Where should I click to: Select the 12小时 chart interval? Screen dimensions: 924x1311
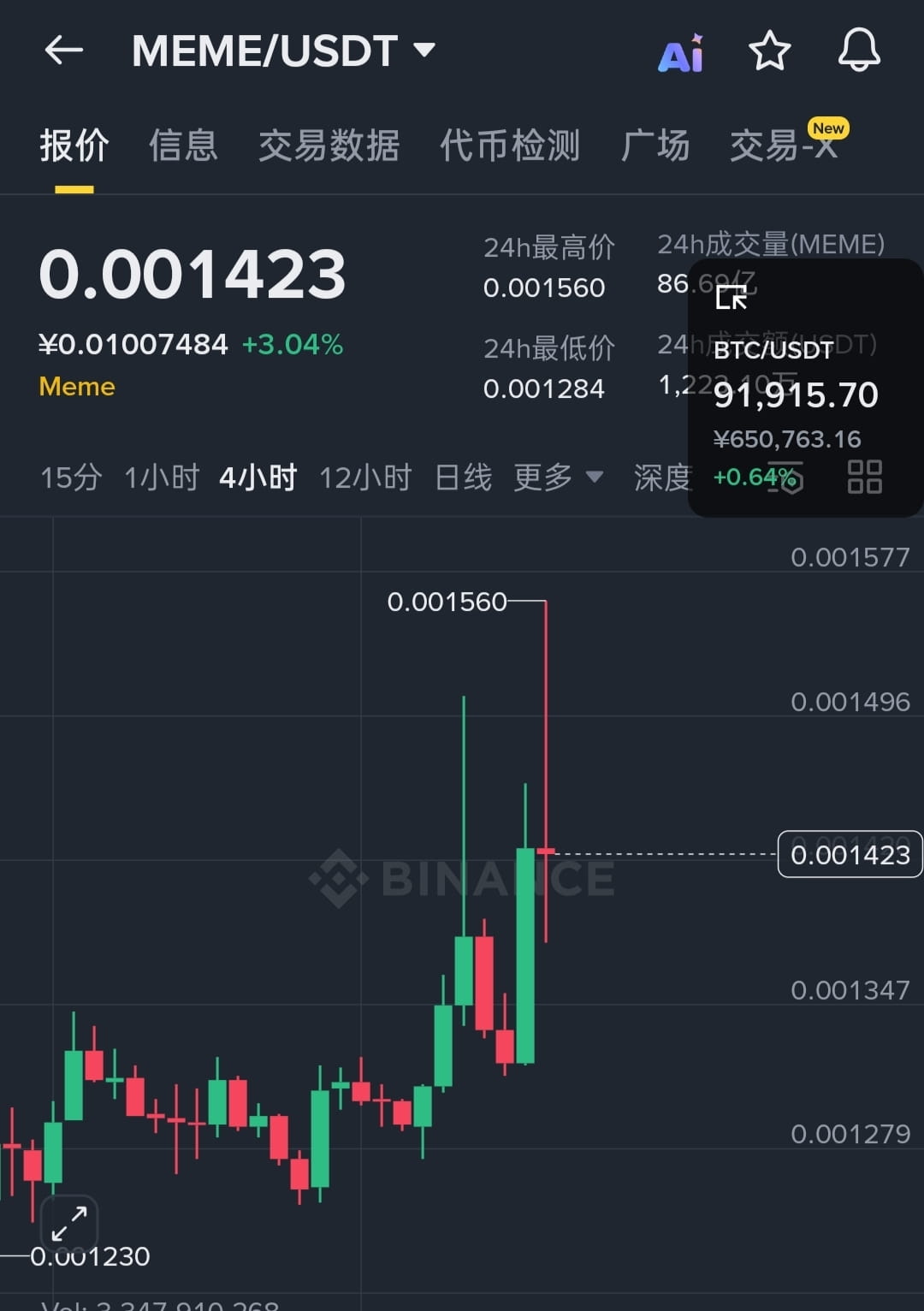pos(365,478)
